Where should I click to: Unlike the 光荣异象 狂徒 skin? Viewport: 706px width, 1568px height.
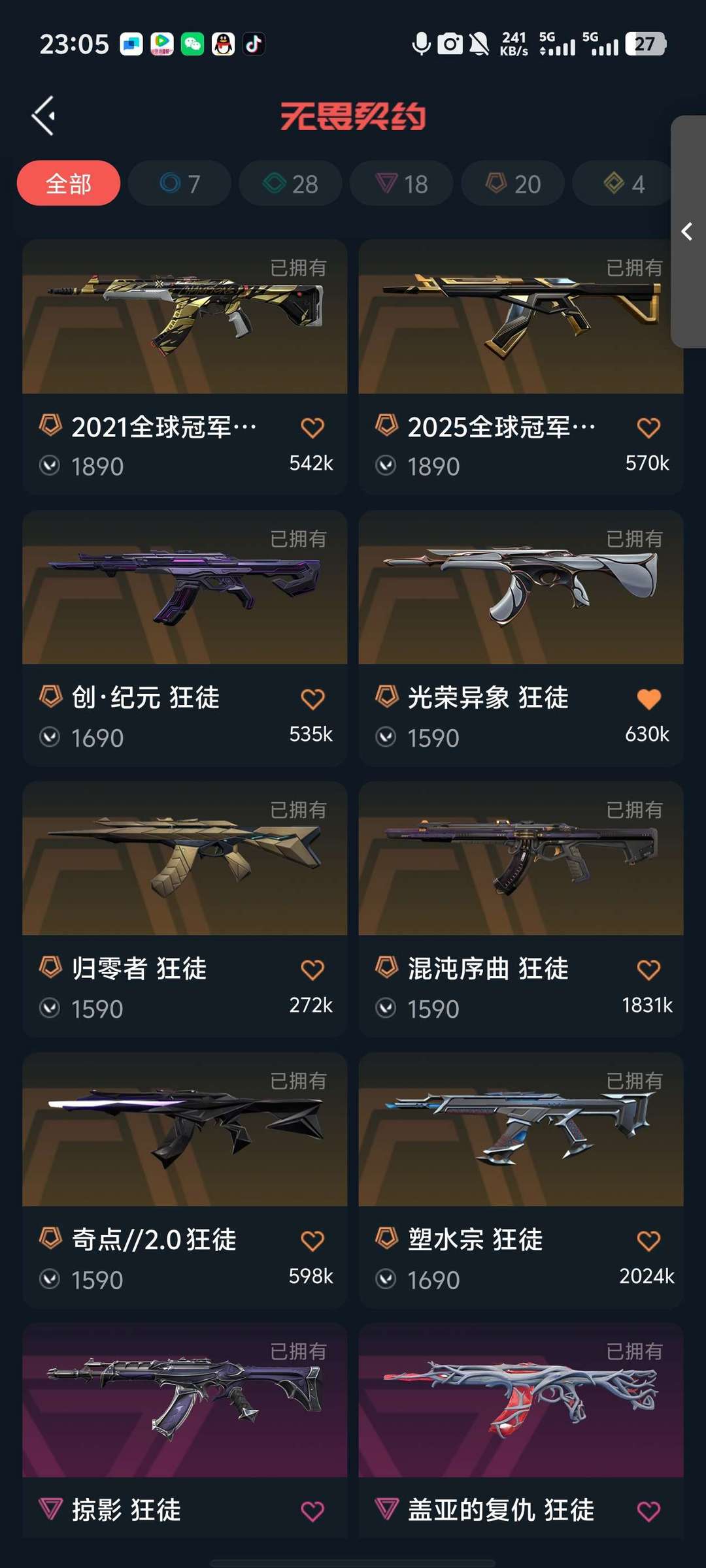648,699
